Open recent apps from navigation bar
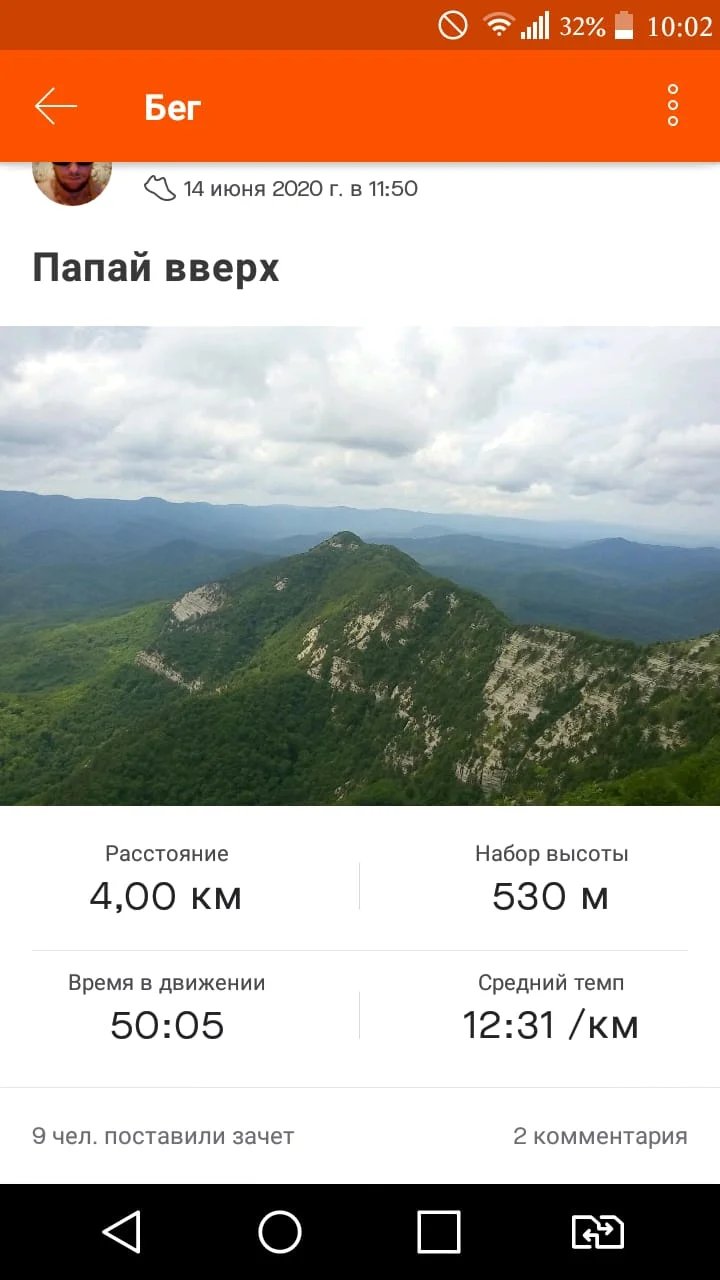This screenshot has width=720, height=1280. (439, 1232)
